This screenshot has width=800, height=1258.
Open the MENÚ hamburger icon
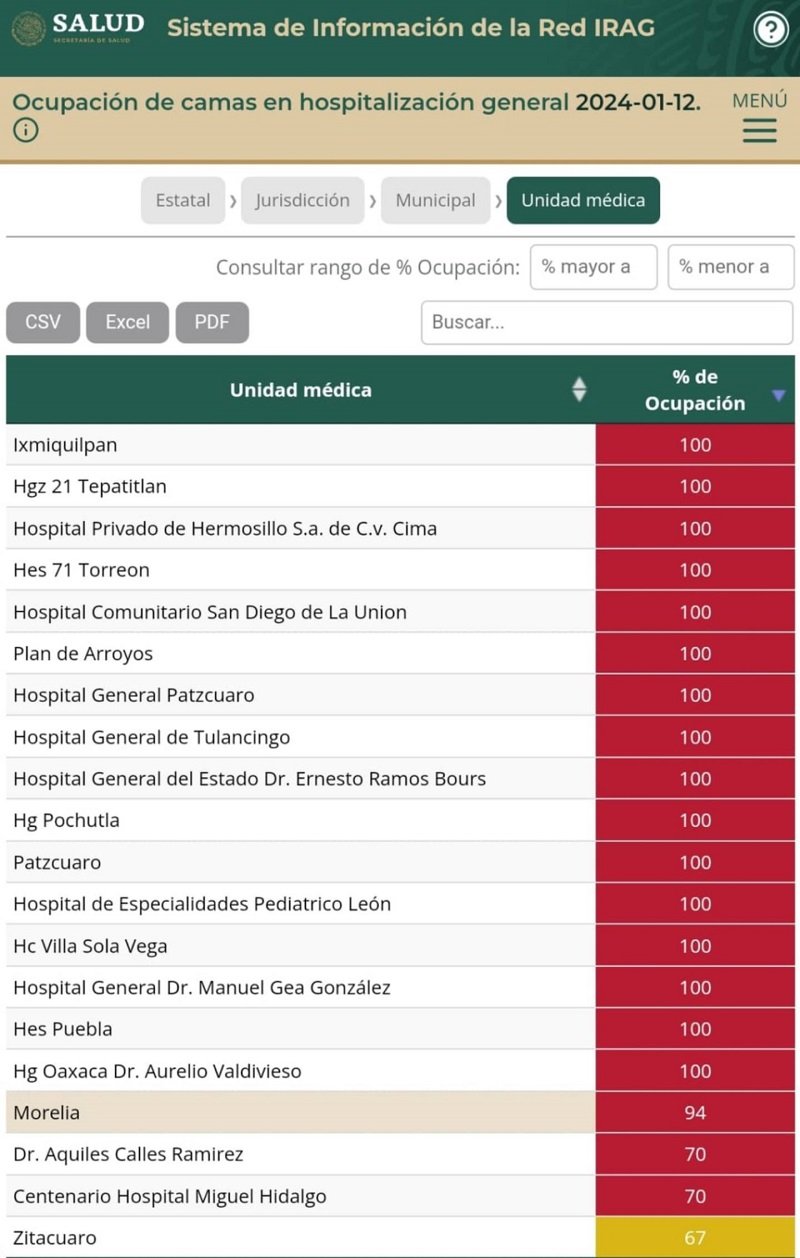(x=758, y=131)
